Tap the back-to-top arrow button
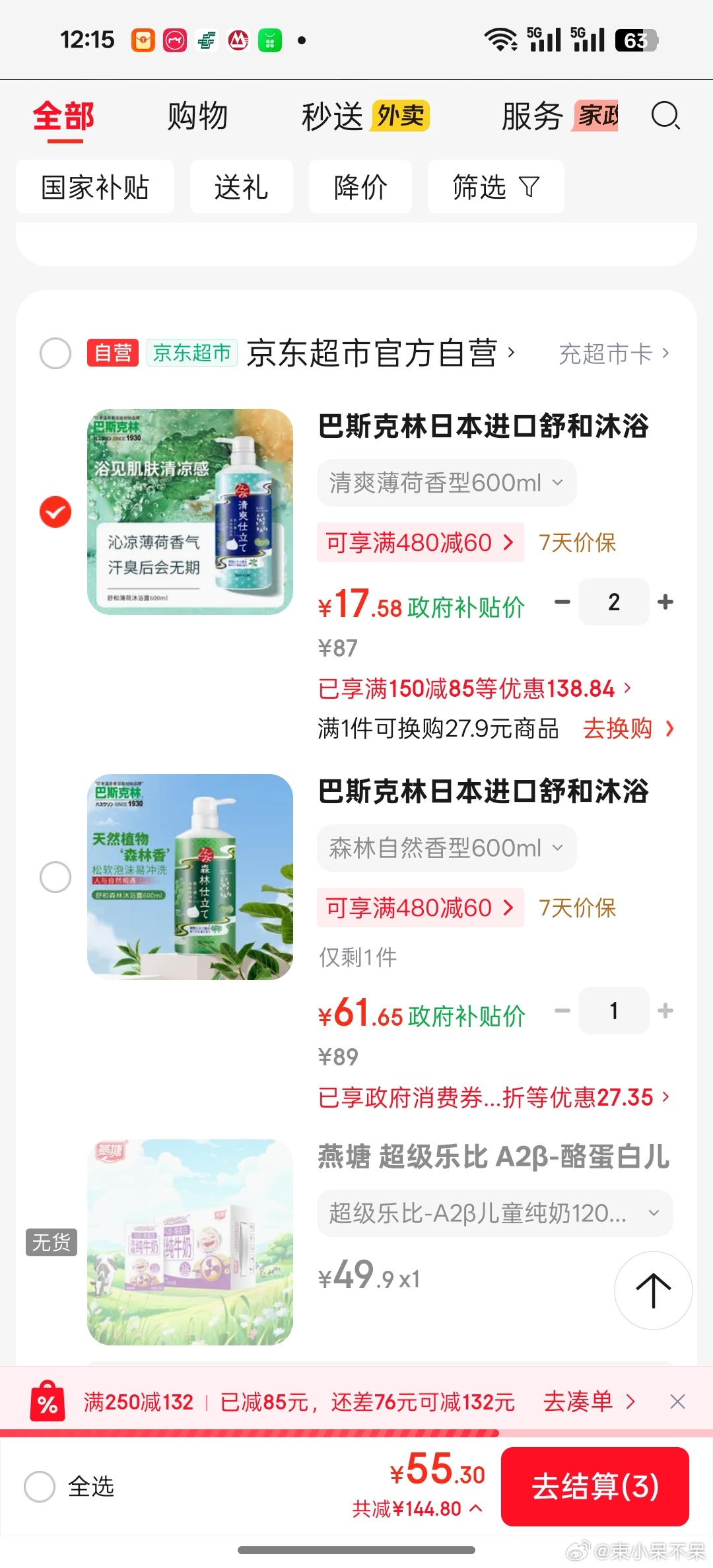The width and height of the screenshot is (713, 1568). [653, 1290]
